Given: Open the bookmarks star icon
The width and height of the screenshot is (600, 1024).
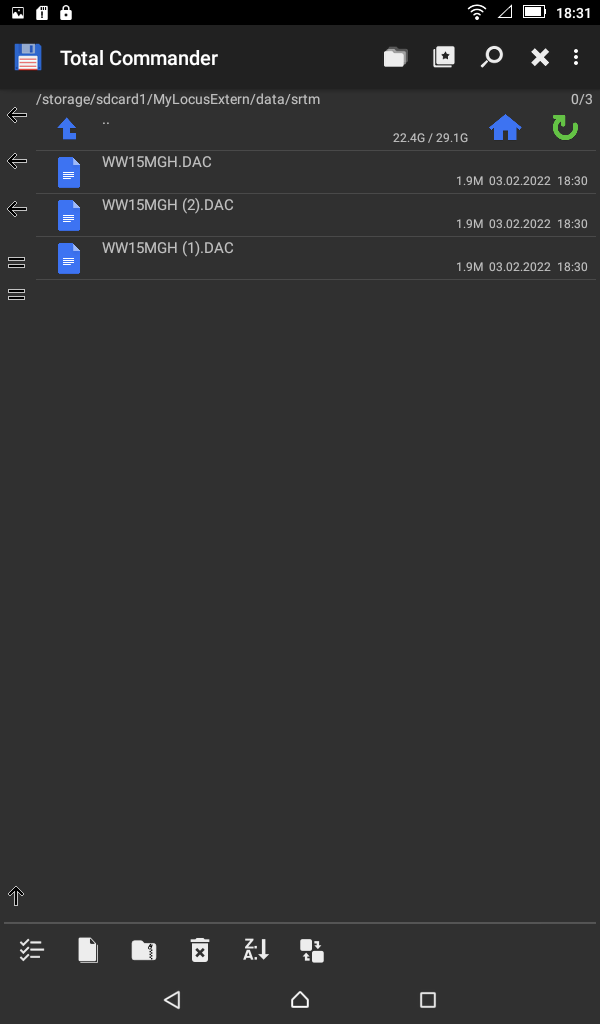Looking at the screenshot, I should [443, 57].
